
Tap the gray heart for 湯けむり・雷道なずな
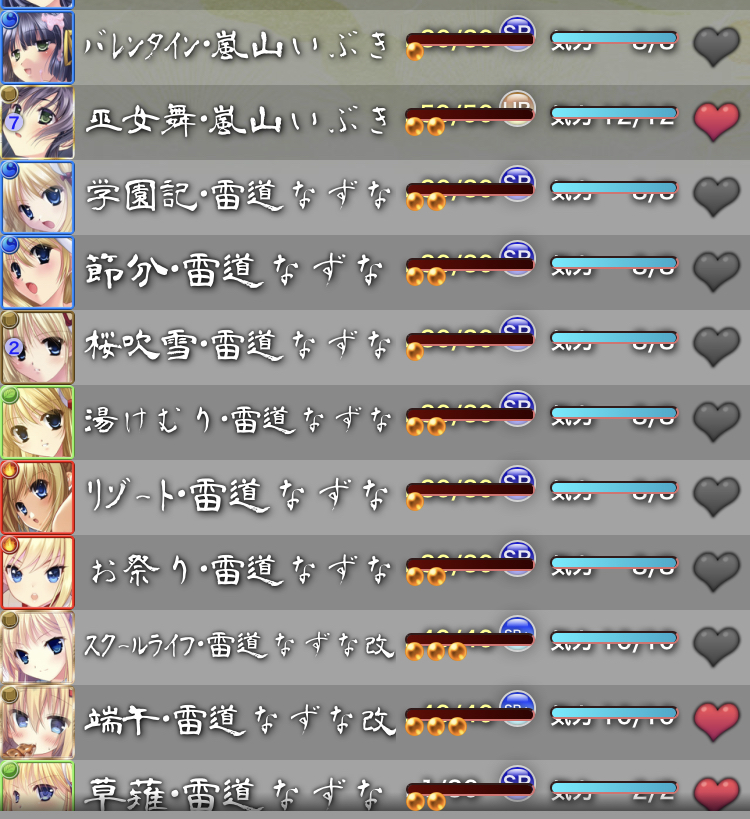coord(716,422)
